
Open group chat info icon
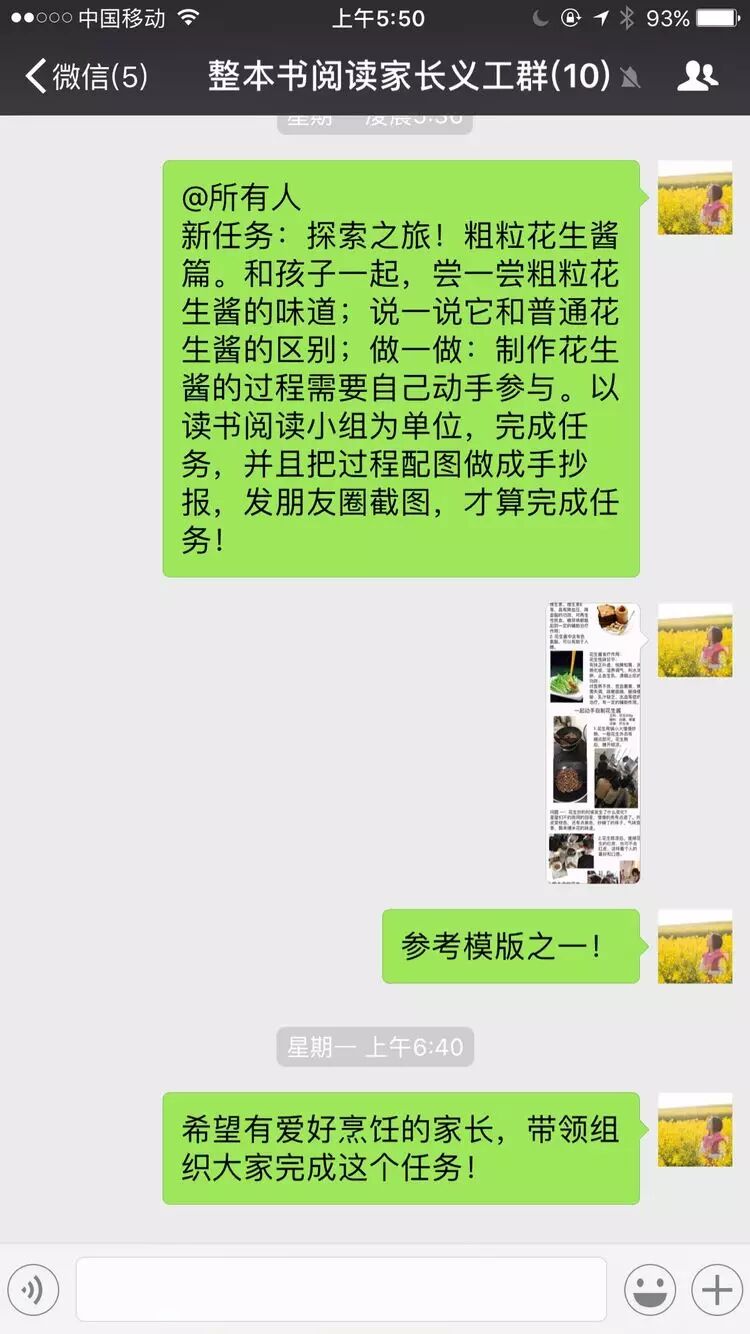pyautogui.click(x=697, y=76)
